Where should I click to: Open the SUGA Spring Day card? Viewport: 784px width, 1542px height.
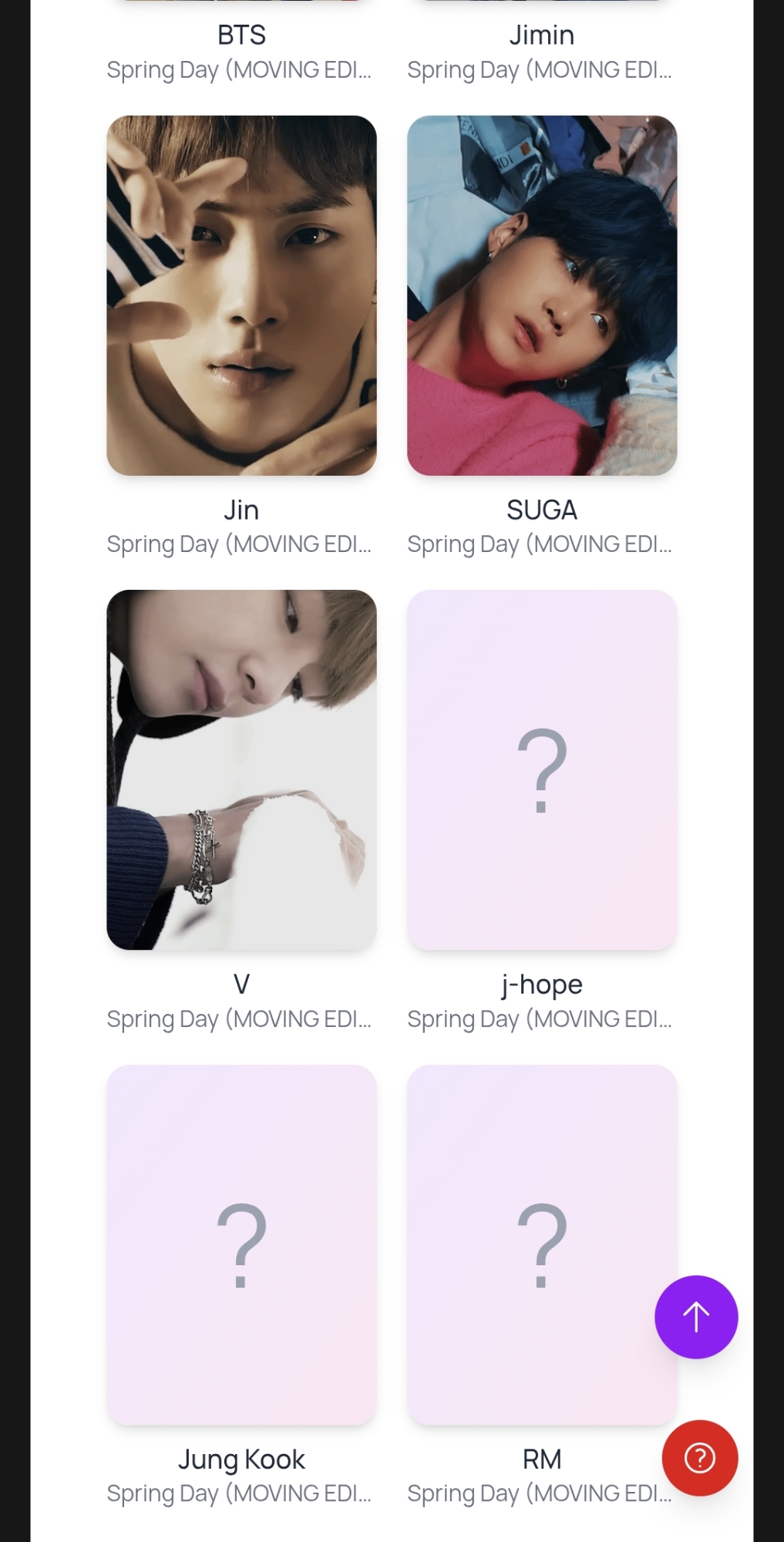pos(542,295)
